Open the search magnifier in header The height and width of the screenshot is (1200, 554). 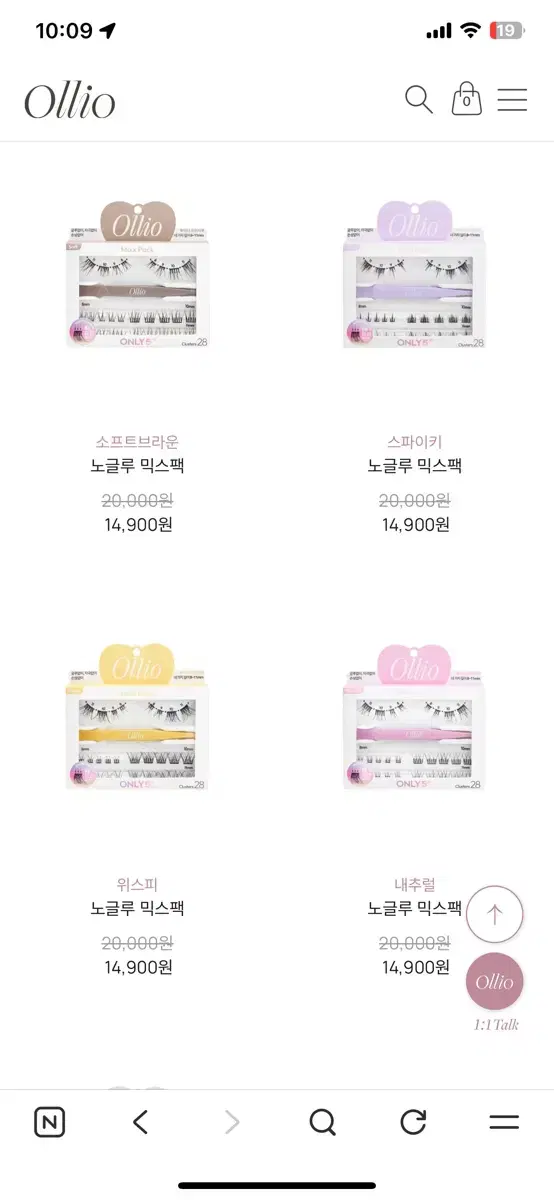coord(418,100)
